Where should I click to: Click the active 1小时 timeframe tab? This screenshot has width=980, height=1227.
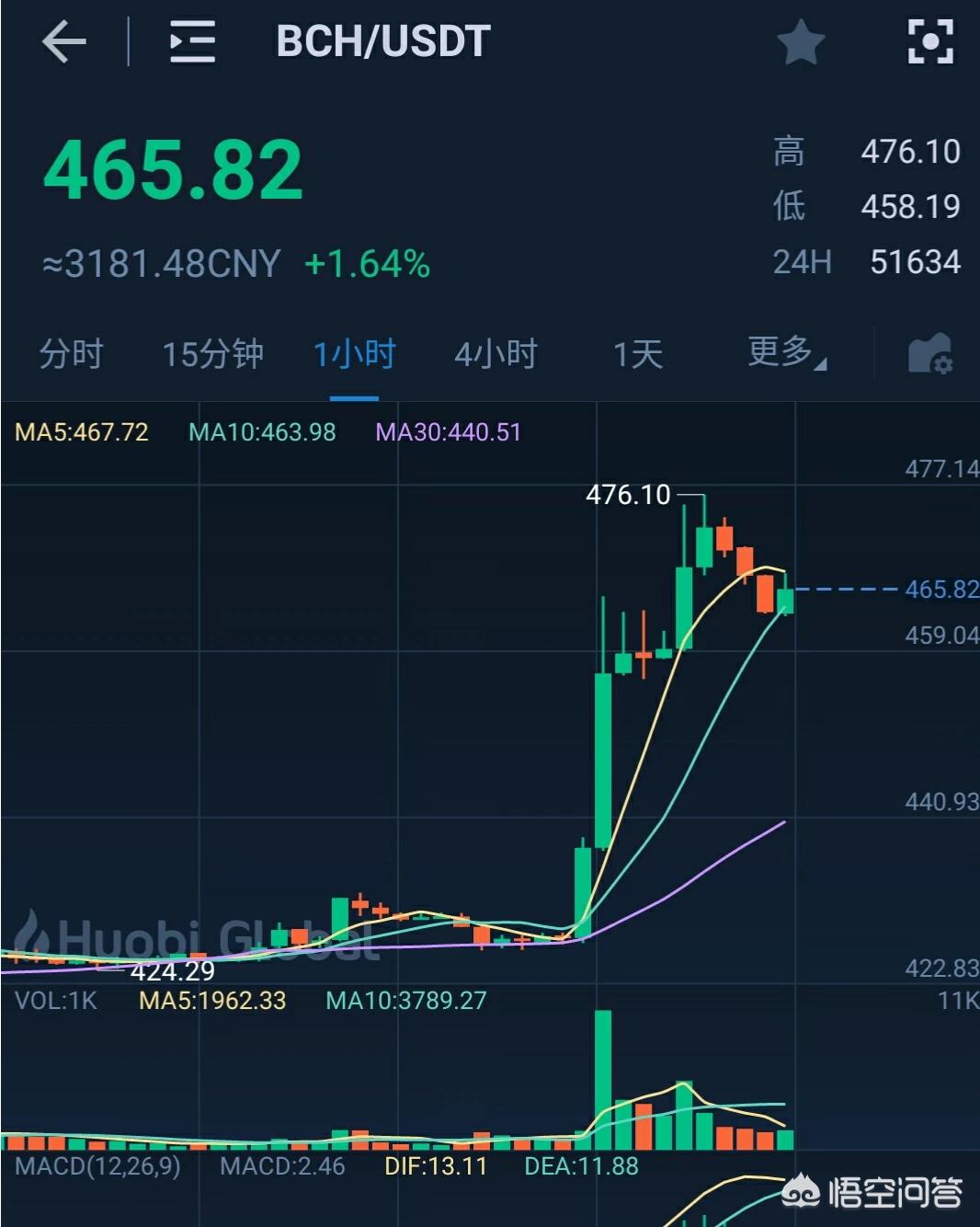coord(355,354)
